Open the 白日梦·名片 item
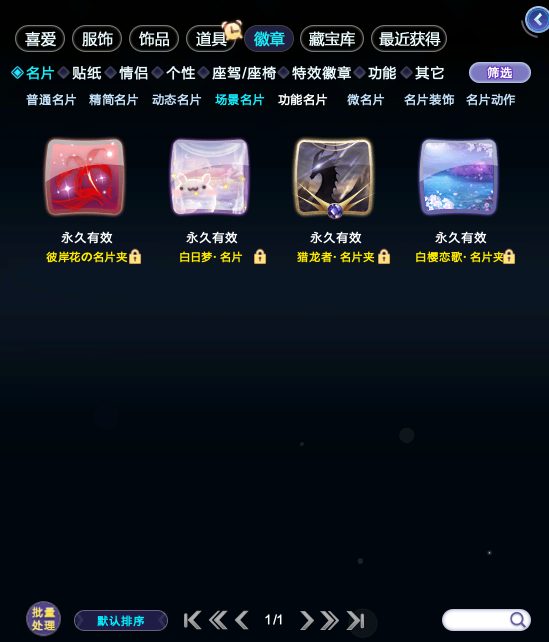This screenshot has height=642, width=549. coord(210,177)
